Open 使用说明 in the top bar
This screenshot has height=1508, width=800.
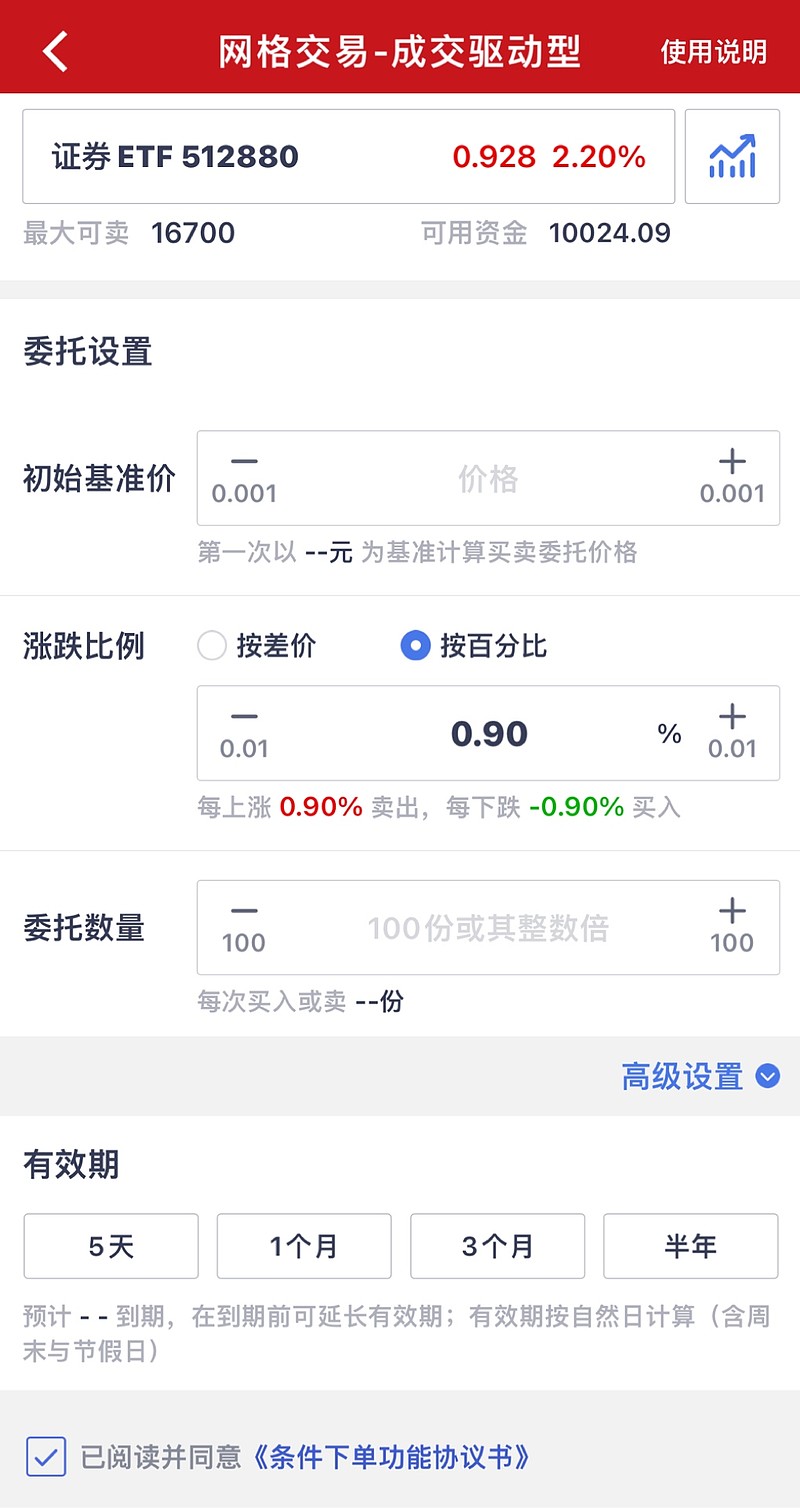[714, 51]
